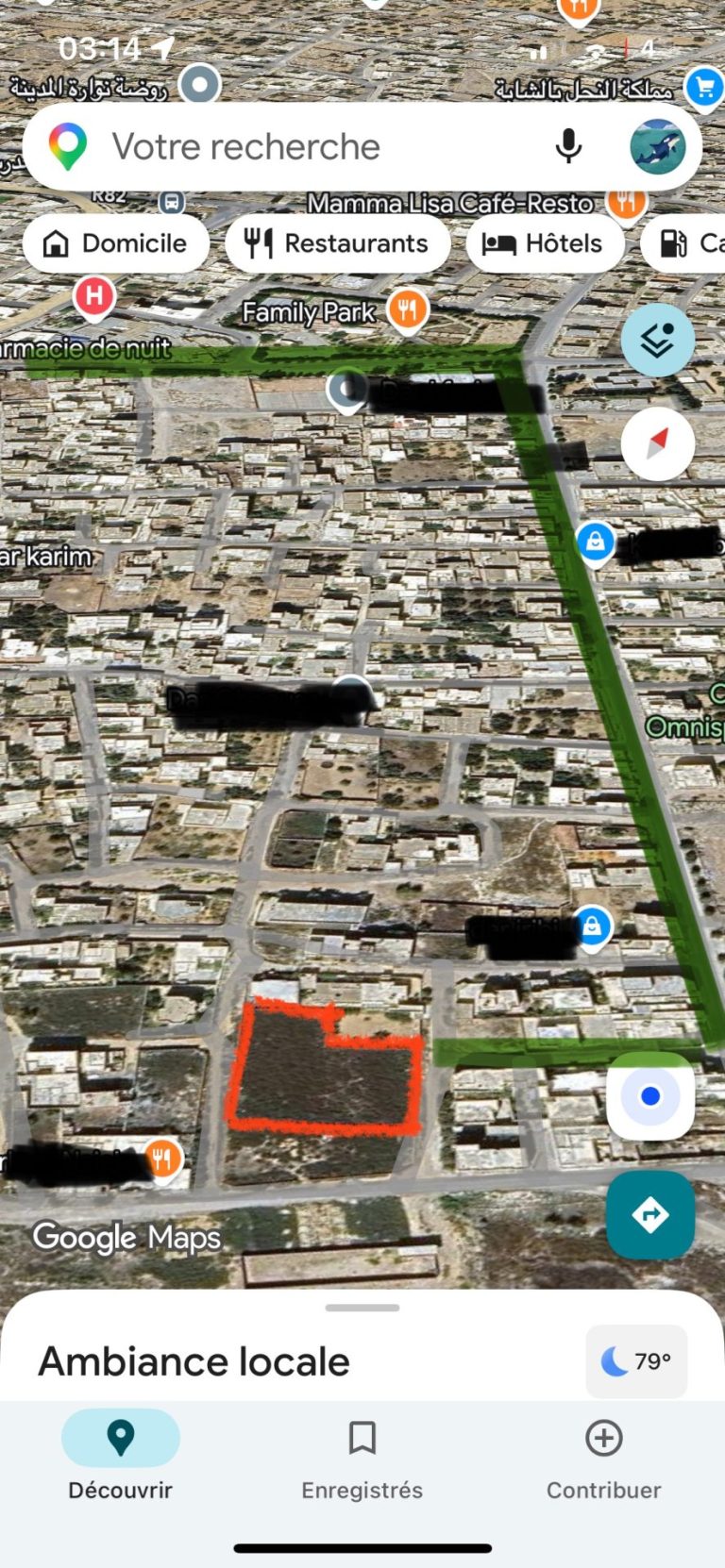Viewport: 725px width, 1568px height.
Task: Open directions with the blue arrow button
Action: click(x=650, y=1215)
